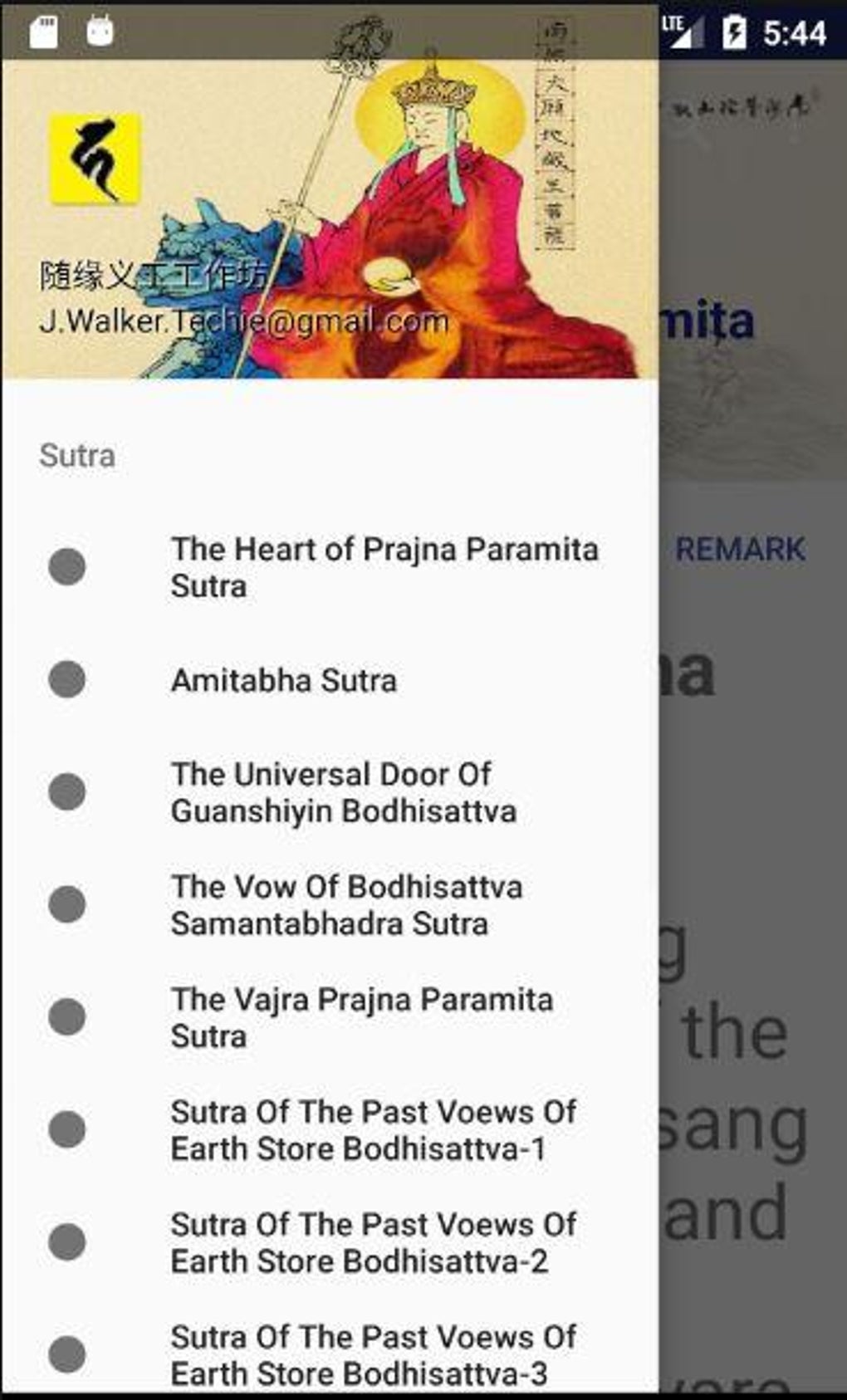Open The Heart of Prajna Paramita Sutra
This screenshot has height=1400, width=847.
point(330,567)
